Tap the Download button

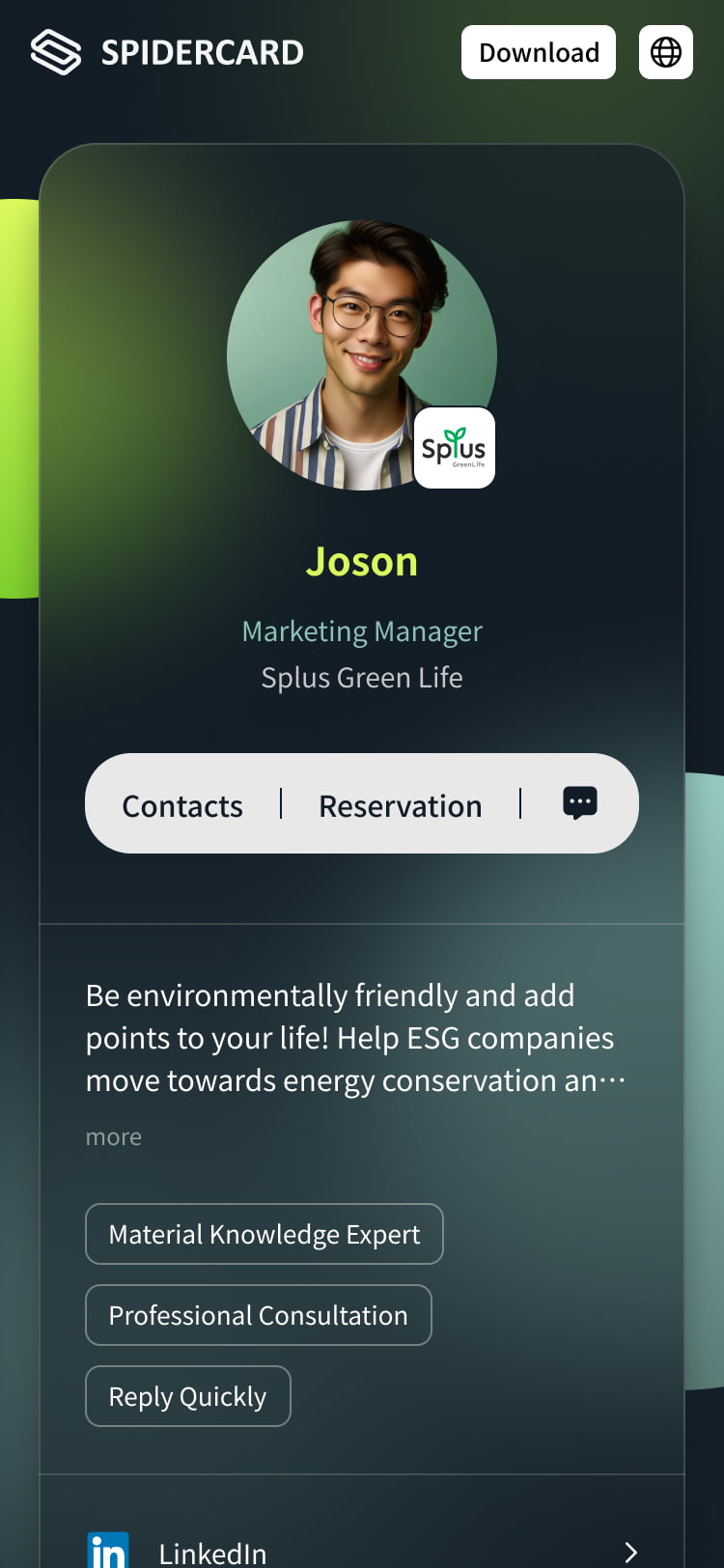538,52
